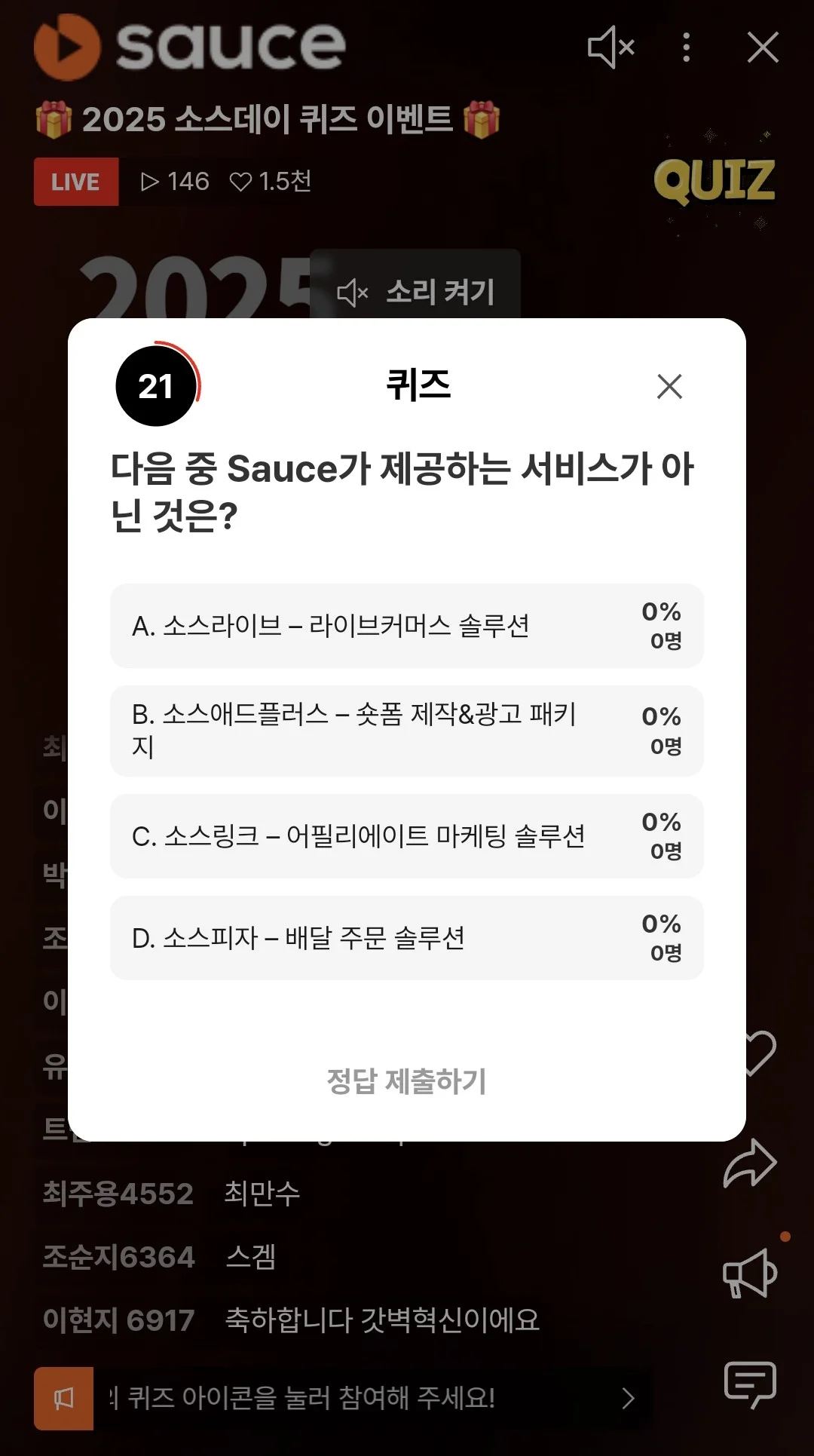Screen dimensions: 814x1456
Task: Pick answer C, 소스링크
Action: (406, 836)
